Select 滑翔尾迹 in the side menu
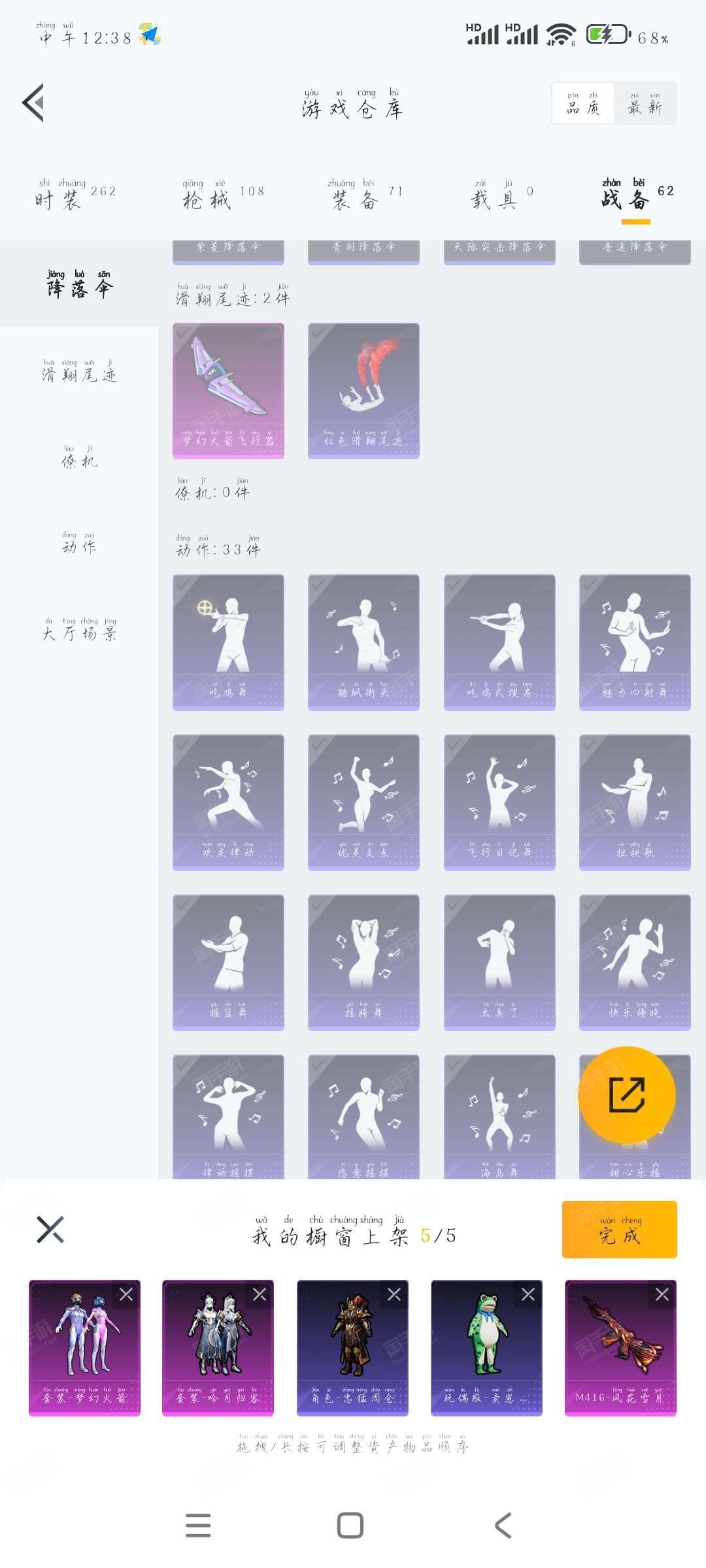Viewport: 706px width, 1568px height. [x=79, y=370]
